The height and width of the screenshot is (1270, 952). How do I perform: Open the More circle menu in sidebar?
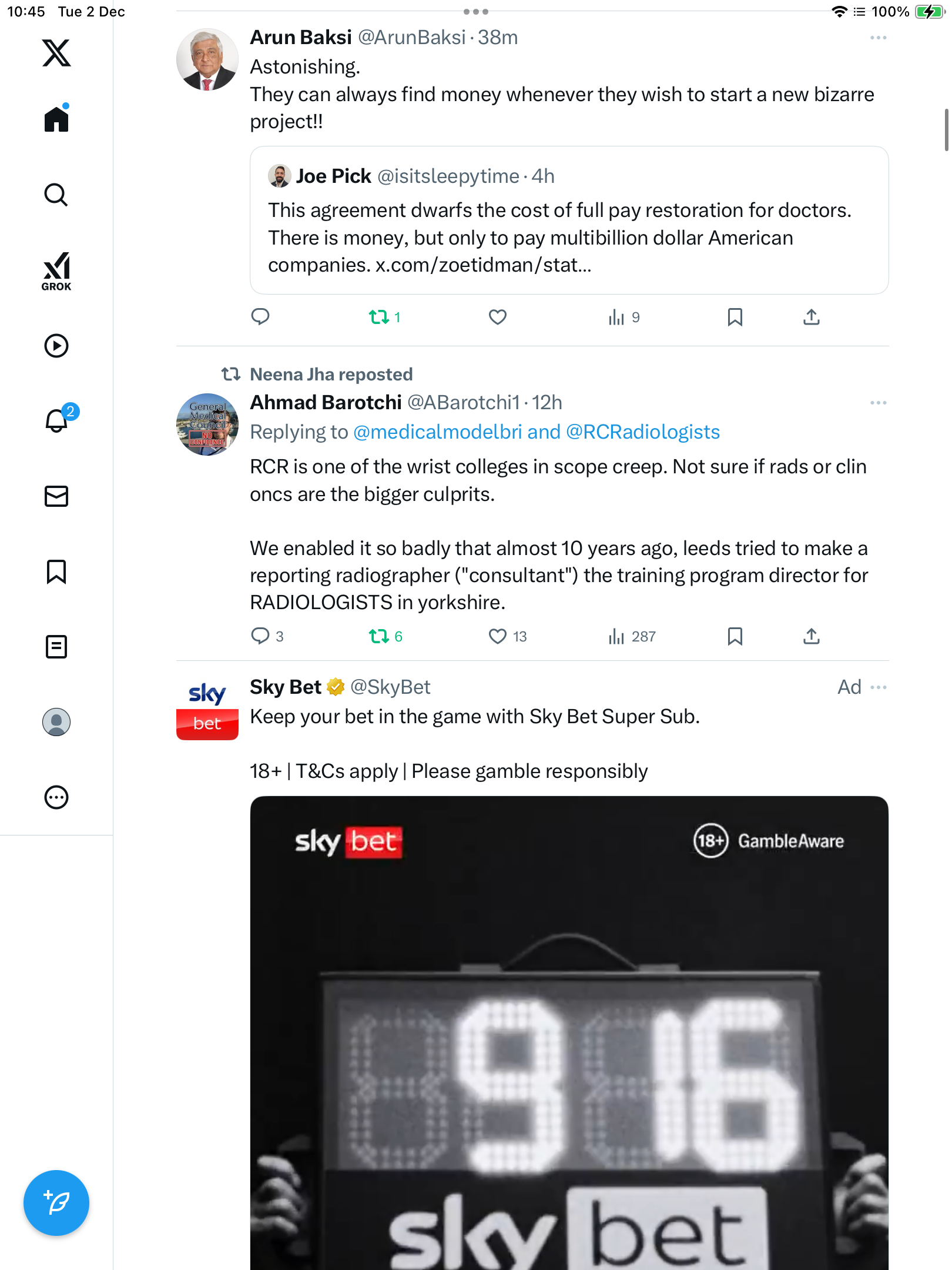click(56, 797)
